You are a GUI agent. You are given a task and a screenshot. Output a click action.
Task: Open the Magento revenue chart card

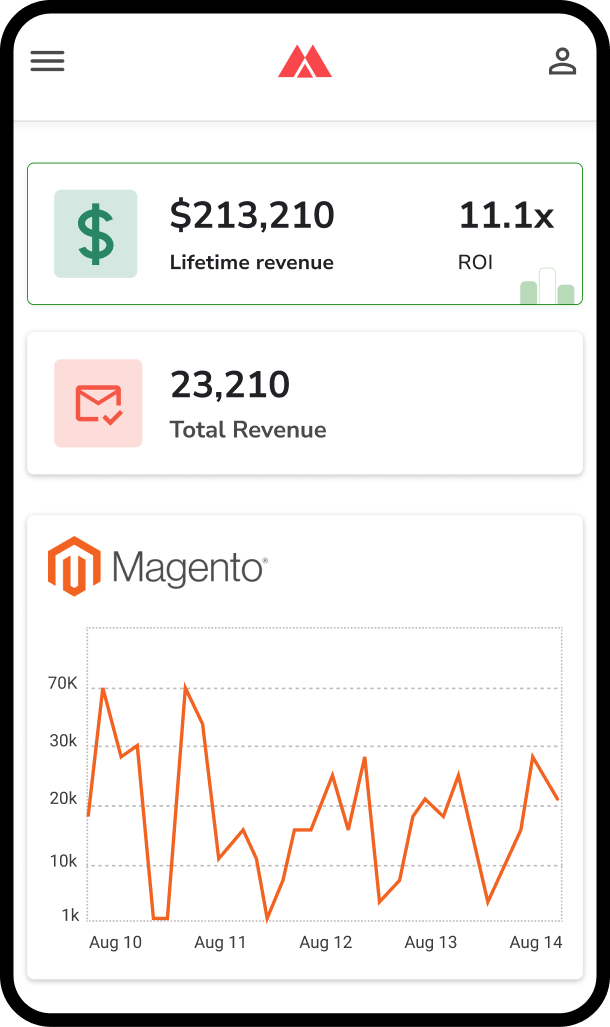point(304,747)
